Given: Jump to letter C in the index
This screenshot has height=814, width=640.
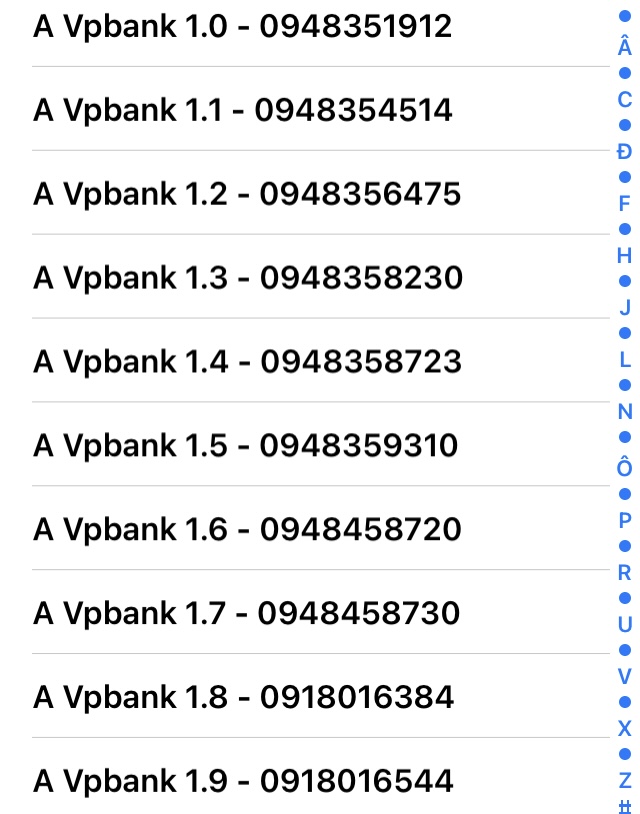Looking at the screenshot, I should tap(625, 99).
